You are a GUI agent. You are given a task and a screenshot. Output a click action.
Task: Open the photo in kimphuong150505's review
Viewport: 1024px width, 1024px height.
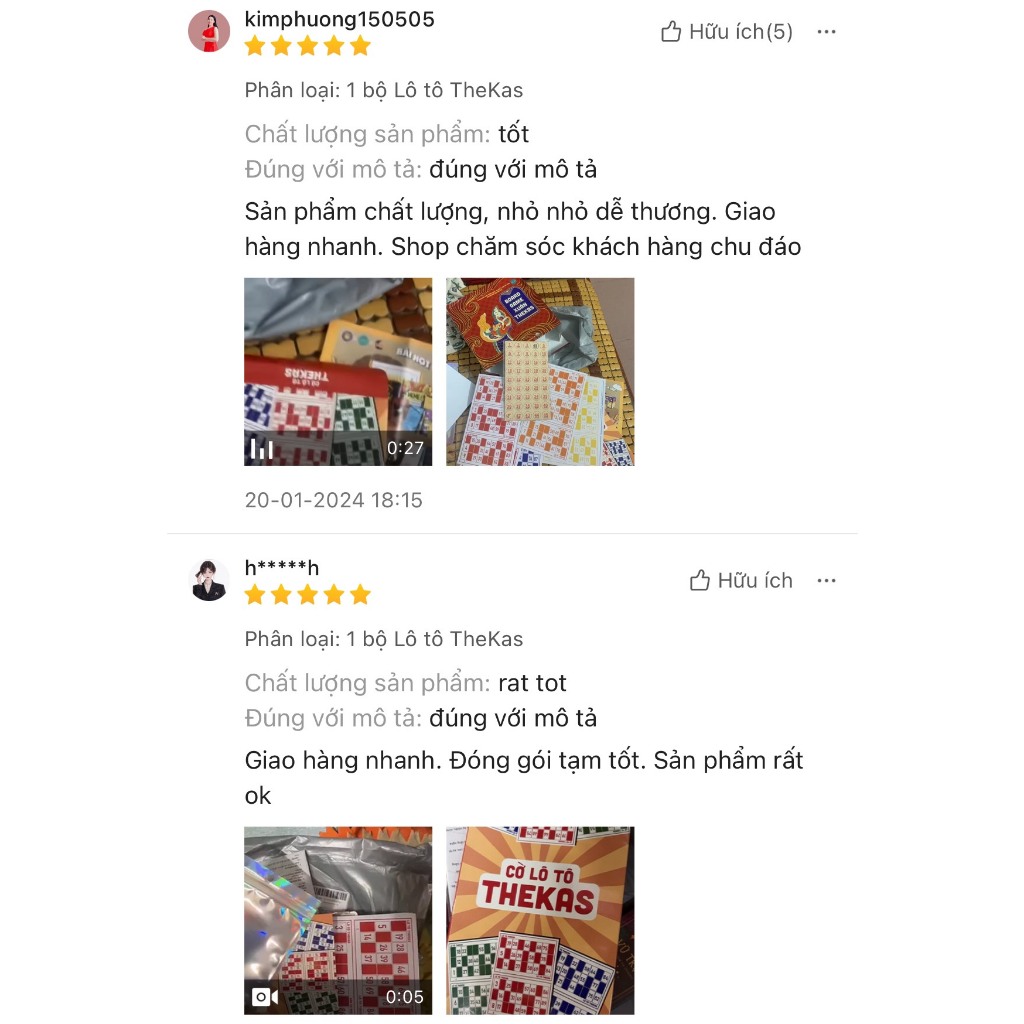tap(540, 371)
